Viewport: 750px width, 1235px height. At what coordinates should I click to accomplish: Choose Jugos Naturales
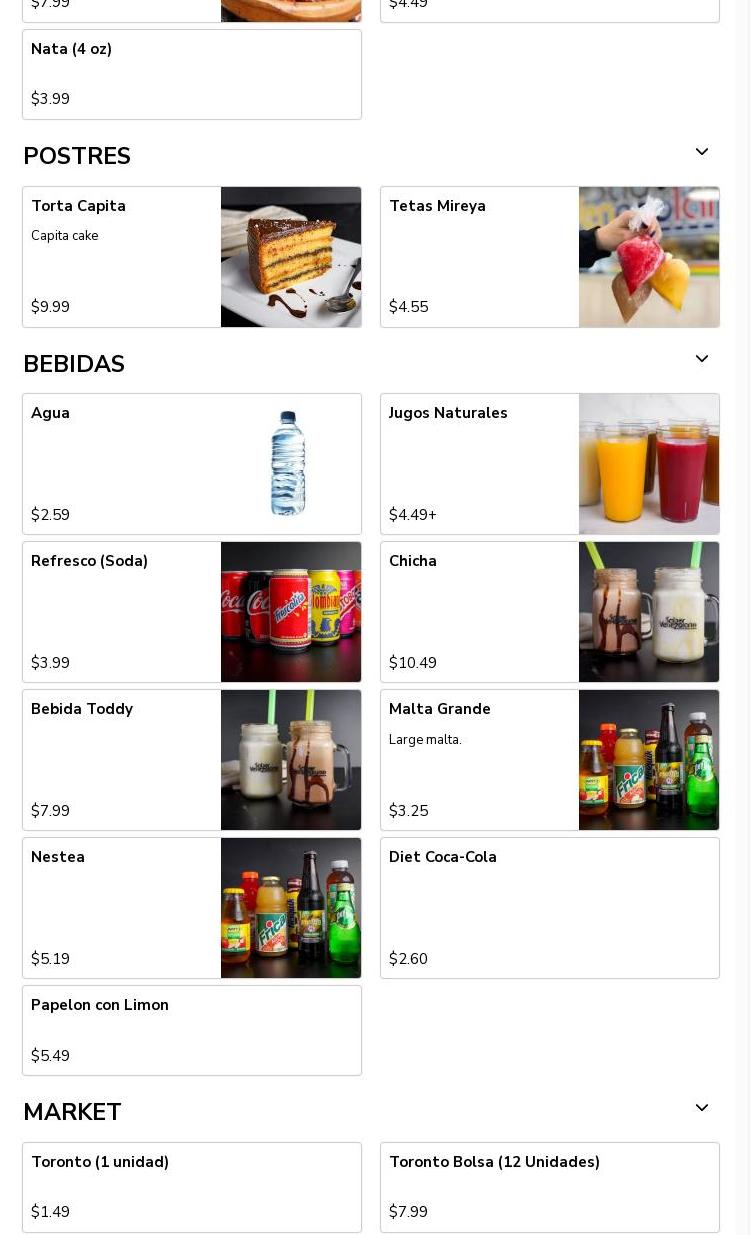coord(550,464)
